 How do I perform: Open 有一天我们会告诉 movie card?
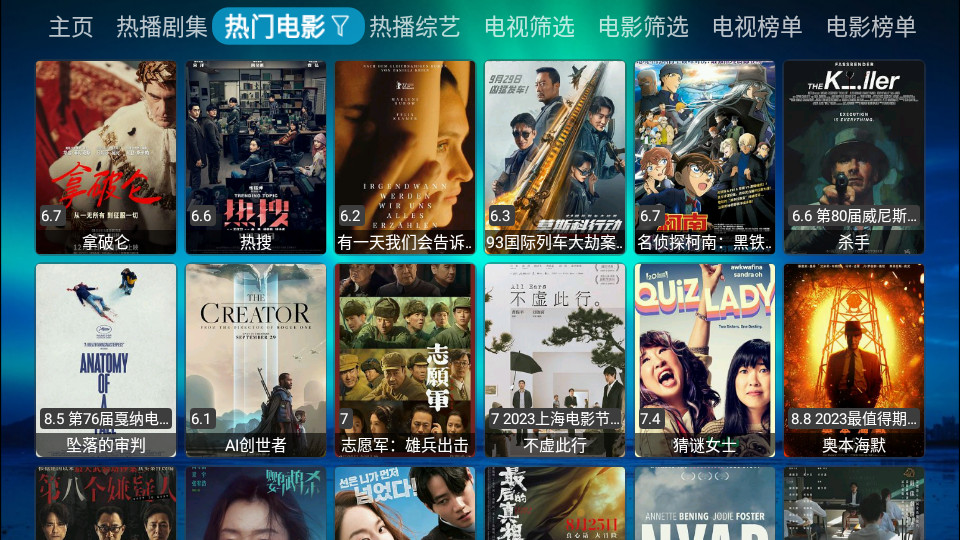[405, 157]
